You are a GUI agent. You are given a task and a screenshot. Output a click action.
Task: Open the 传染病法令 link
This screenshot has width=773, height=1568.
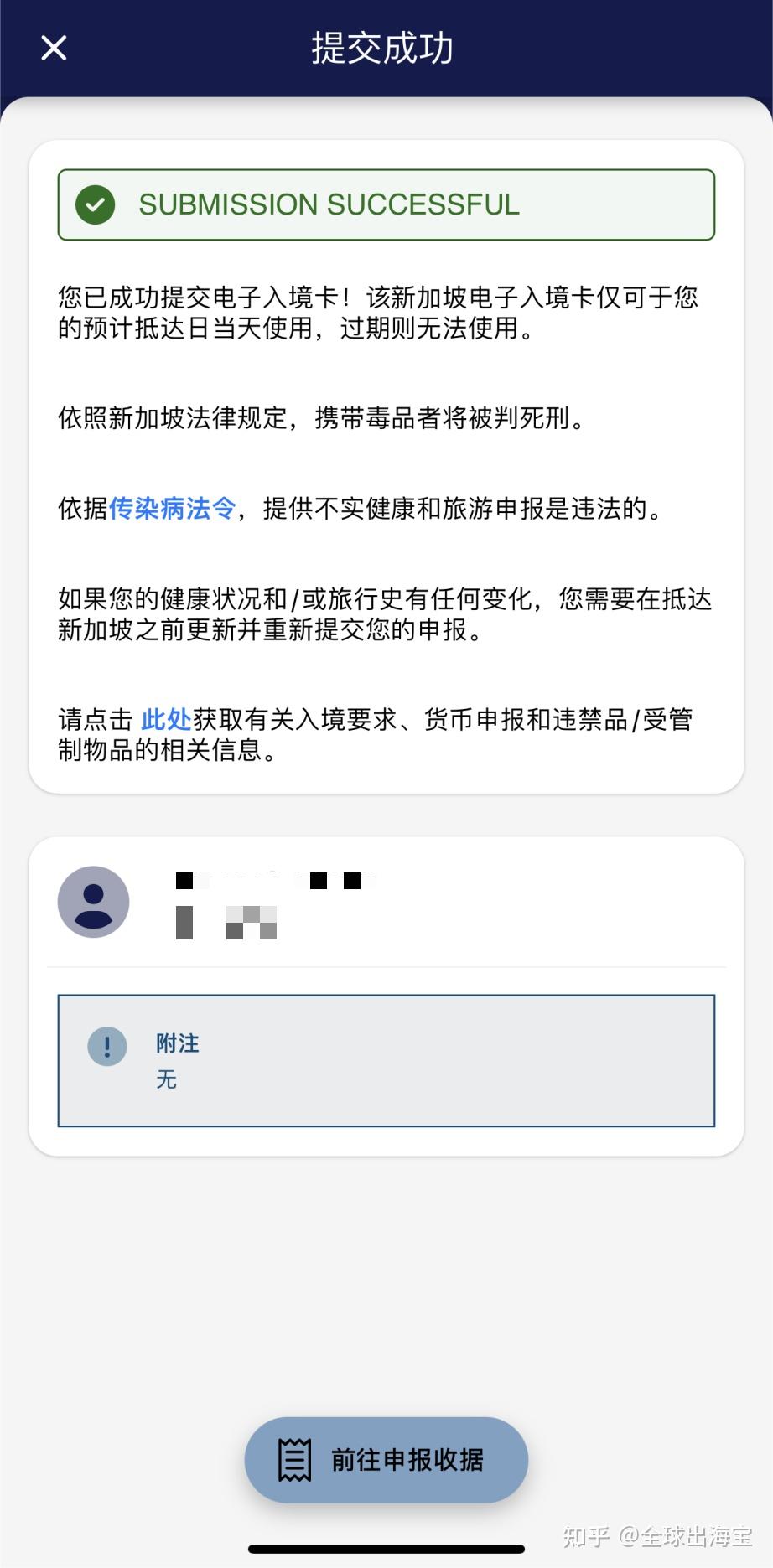coord(171,509)
